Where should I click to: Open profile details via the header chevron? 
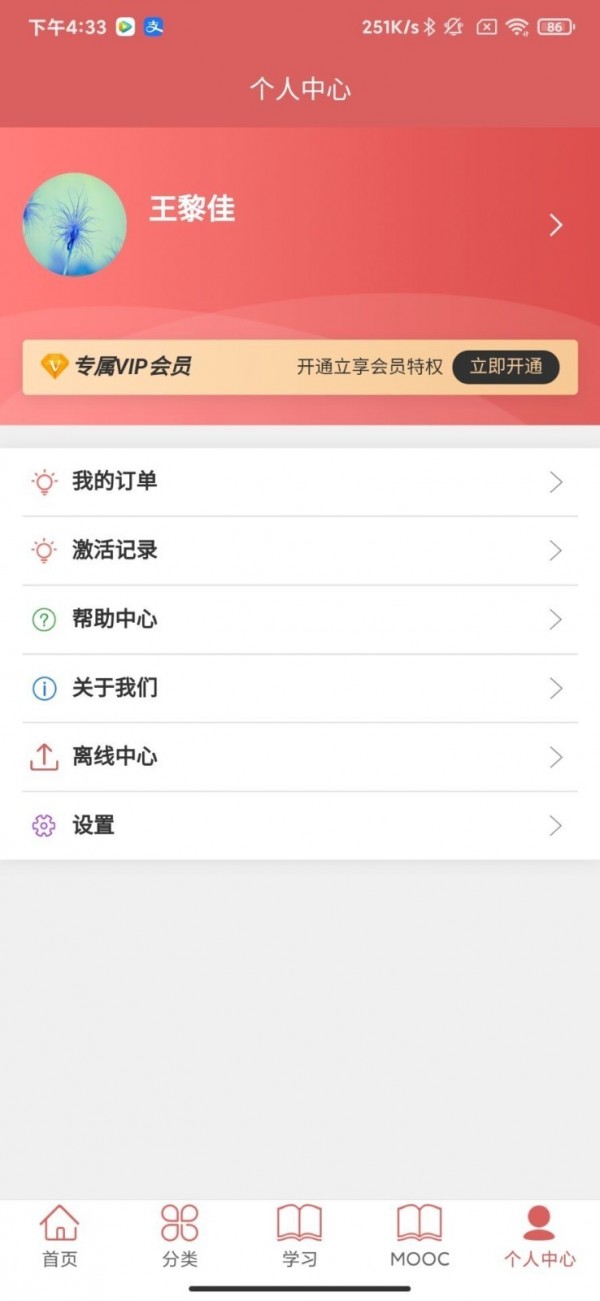[556, 226]
